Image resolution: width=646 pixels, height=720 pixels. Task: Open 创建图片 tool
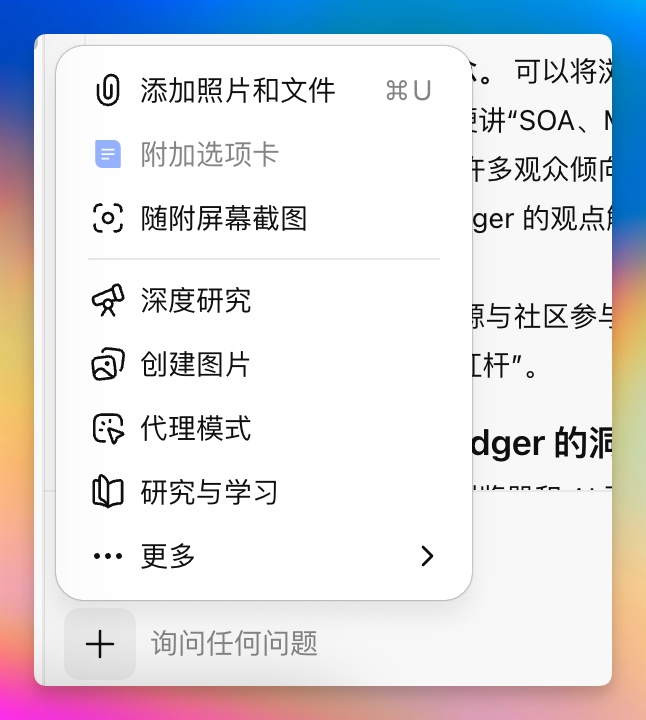196,364
